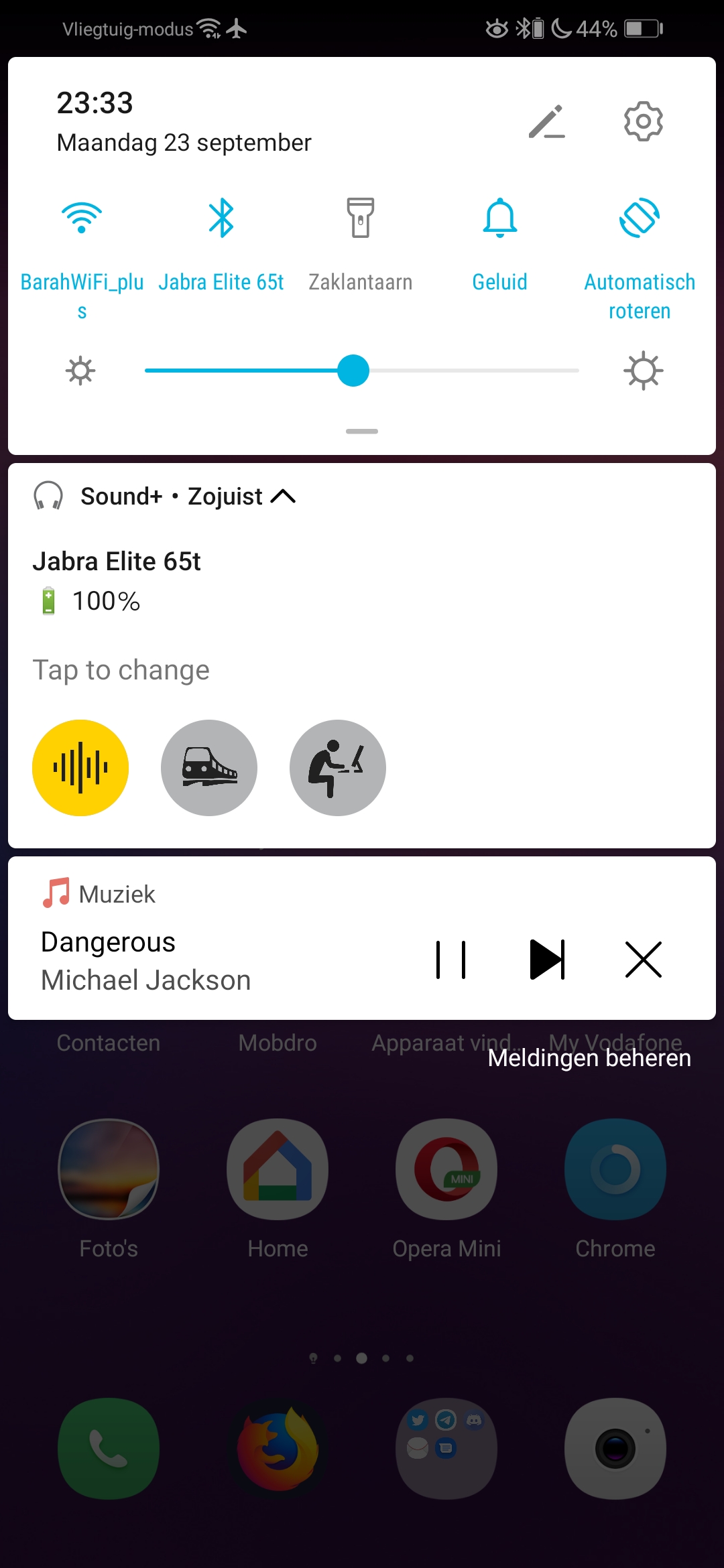Open system settings gear
This screenshot has width=724, height=1568.
[643, 121]
